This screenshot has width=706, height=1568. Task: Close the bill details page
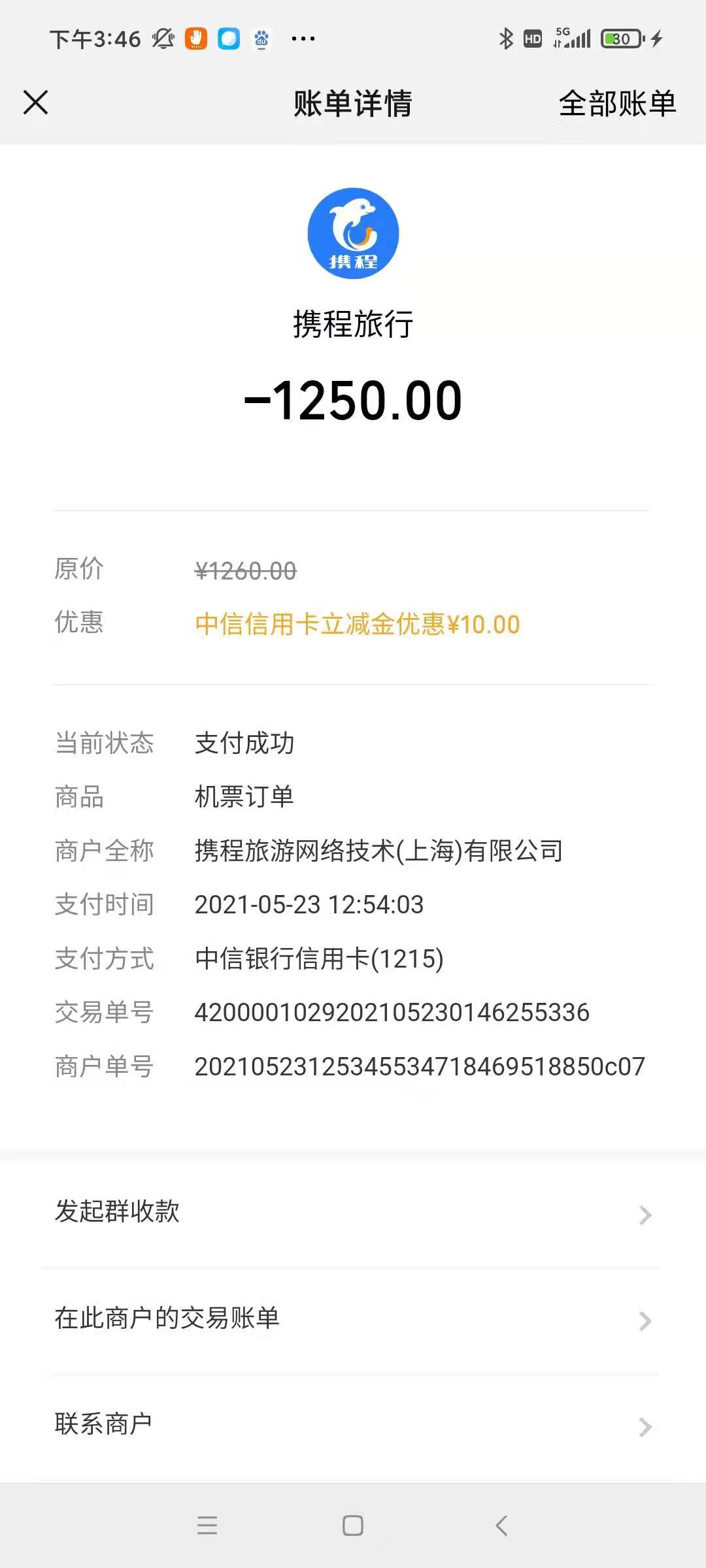point(36,103)
